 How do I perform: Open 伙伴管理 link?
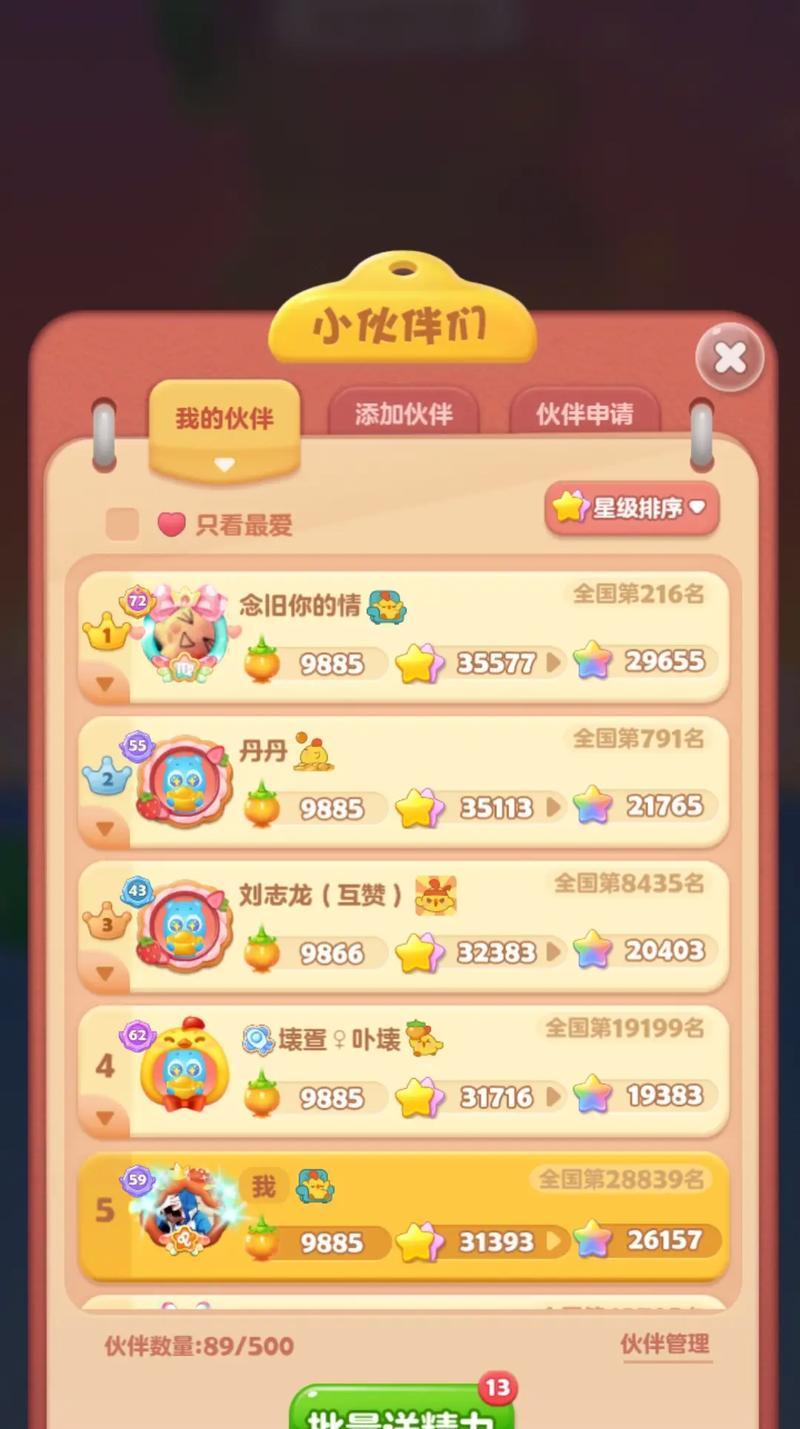pos(665,1344)
